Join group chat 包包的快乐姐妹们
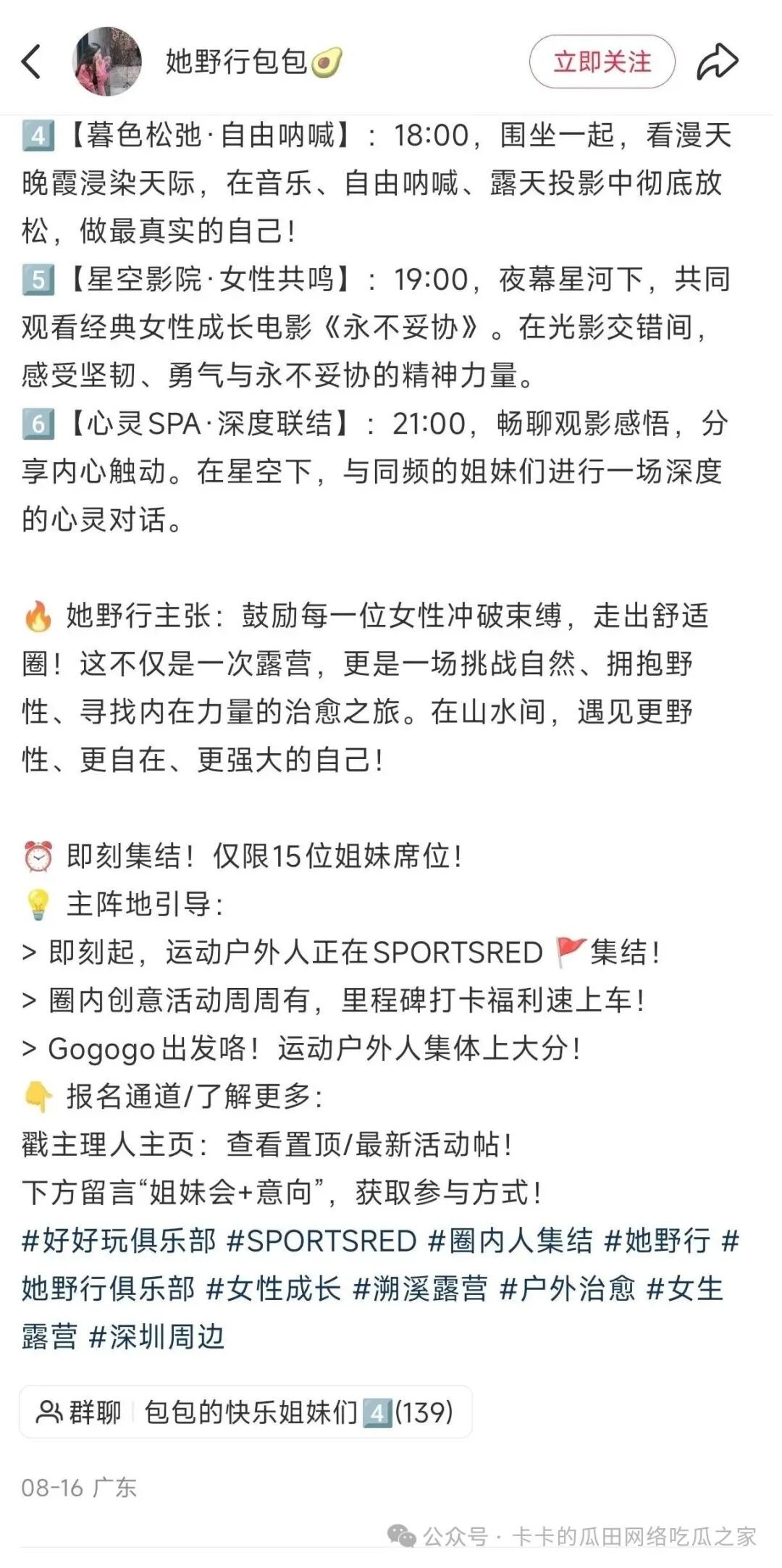Screen dimensions: 782x1568 coord(245,1412)
